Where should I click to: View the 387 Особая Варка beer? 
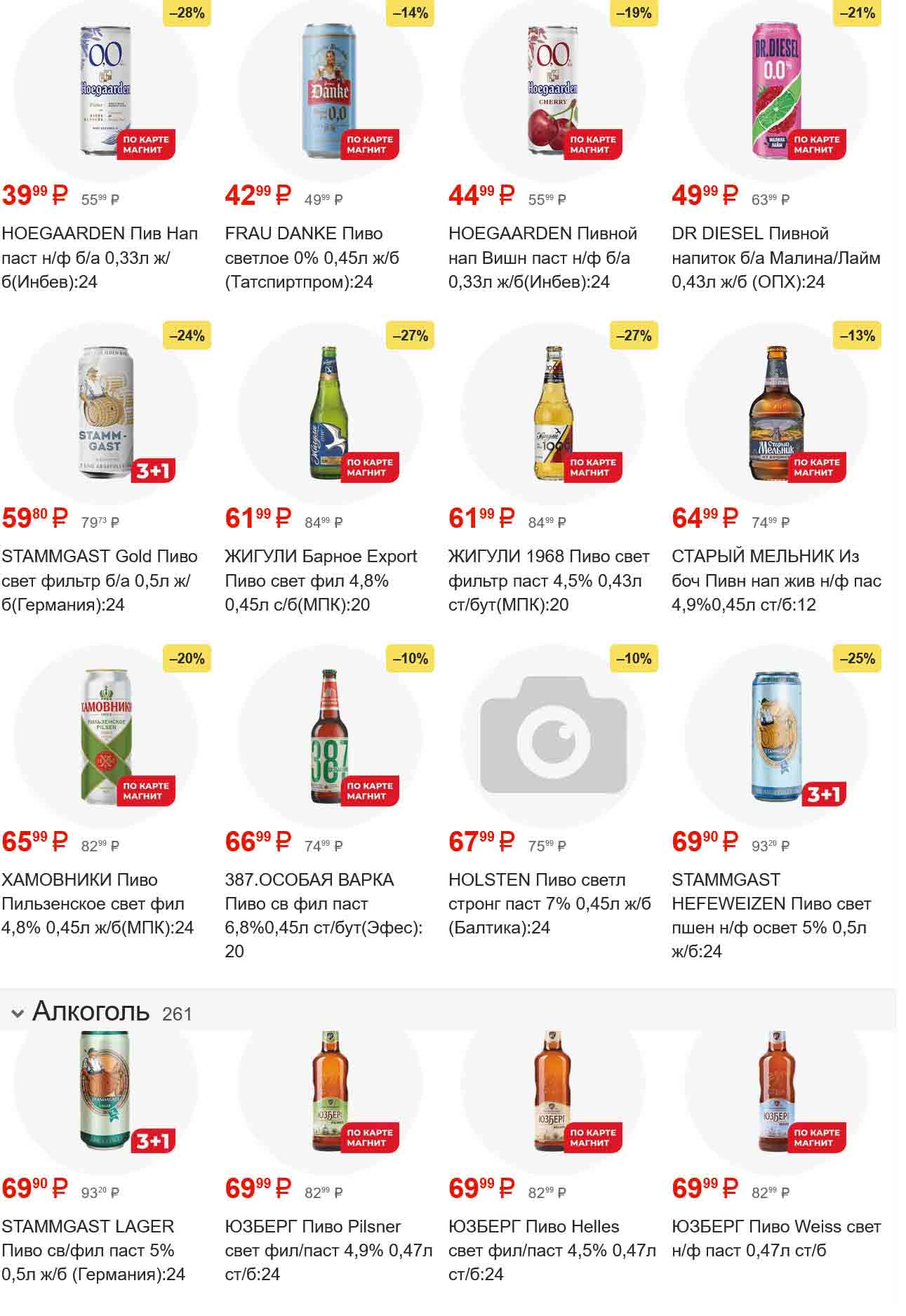(x=330, y=737)
